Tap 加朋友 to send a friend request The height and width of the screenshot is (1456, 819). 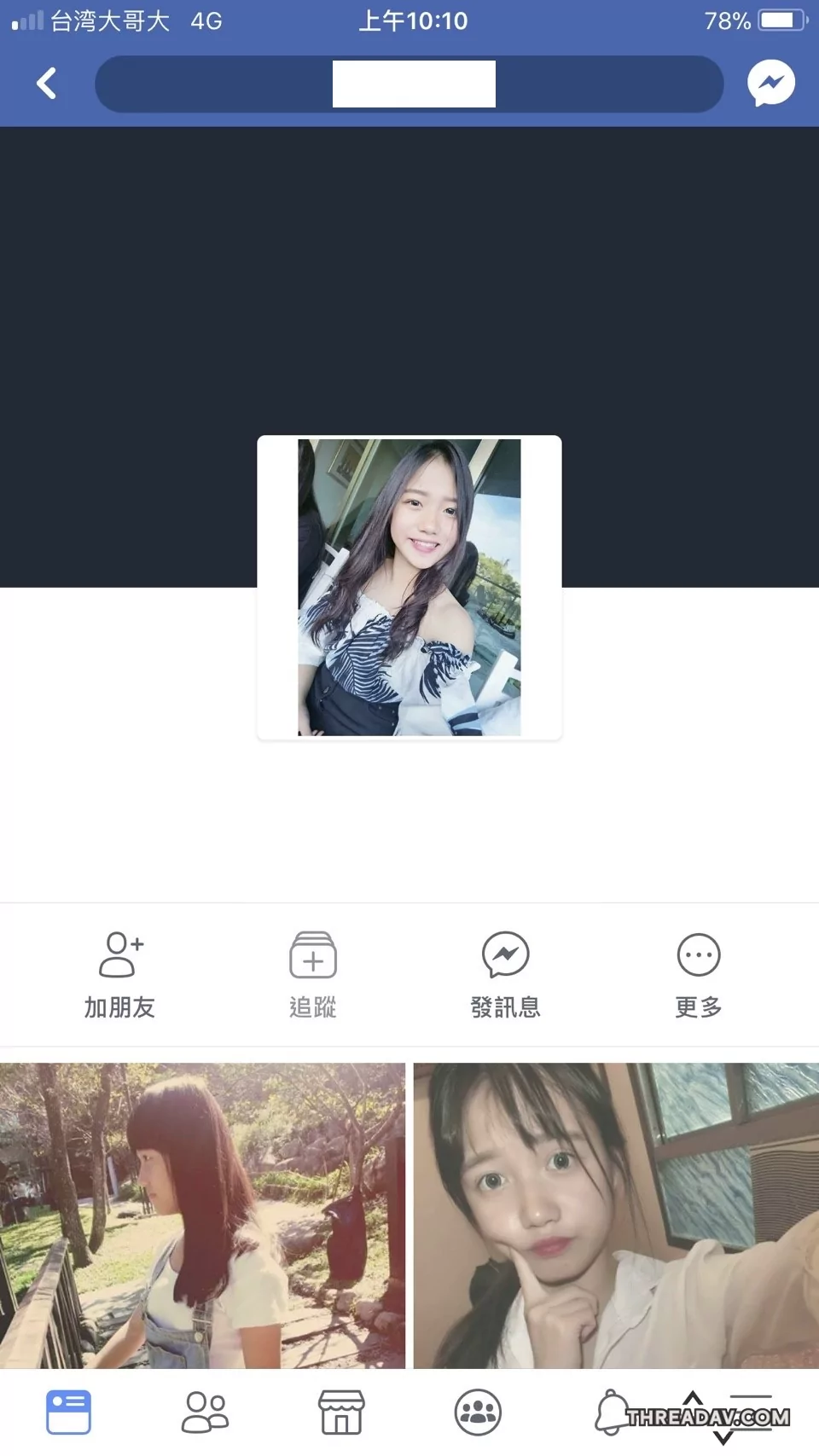coord(119,976)
